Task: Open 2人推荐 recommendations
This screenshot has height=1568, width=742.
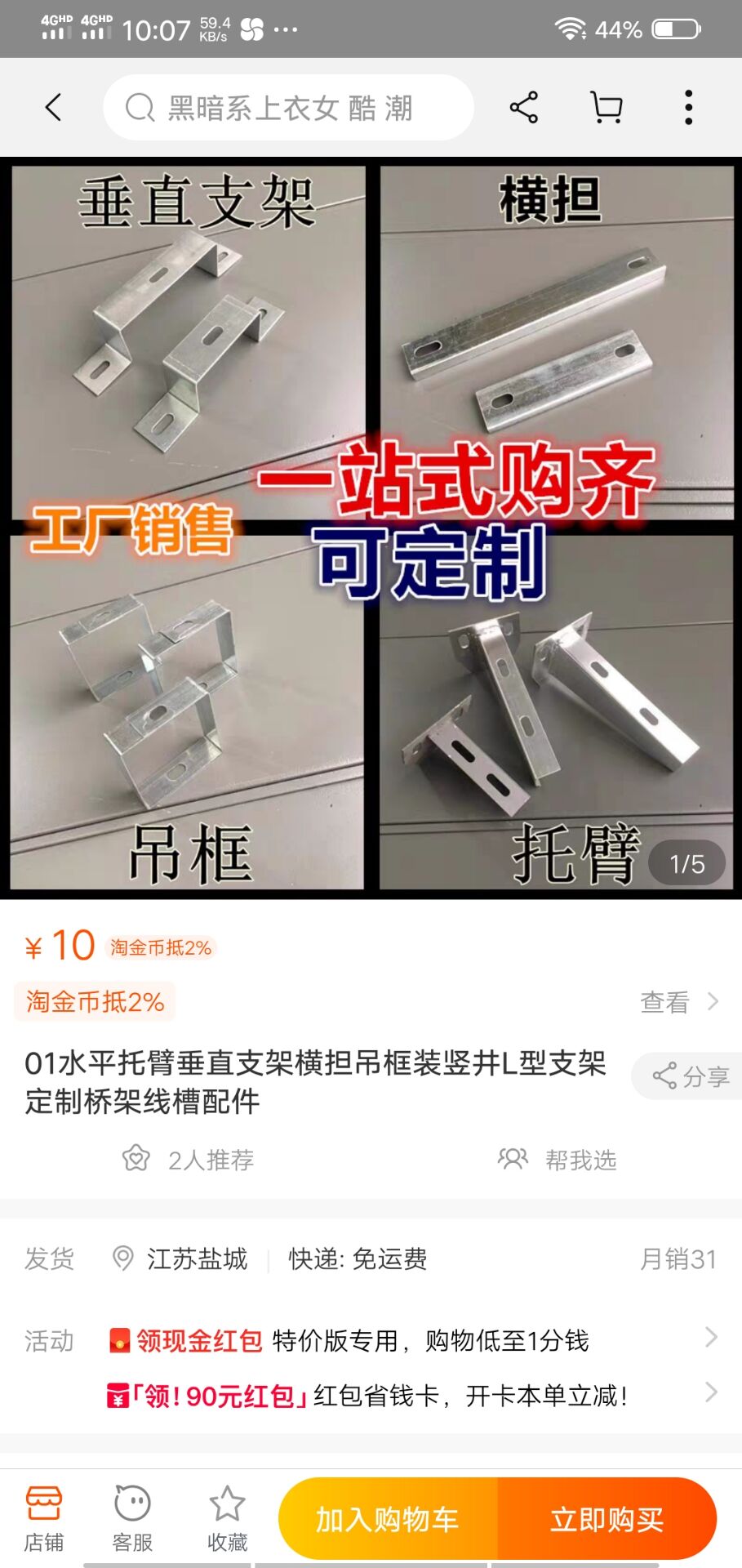Action: 189,1160
